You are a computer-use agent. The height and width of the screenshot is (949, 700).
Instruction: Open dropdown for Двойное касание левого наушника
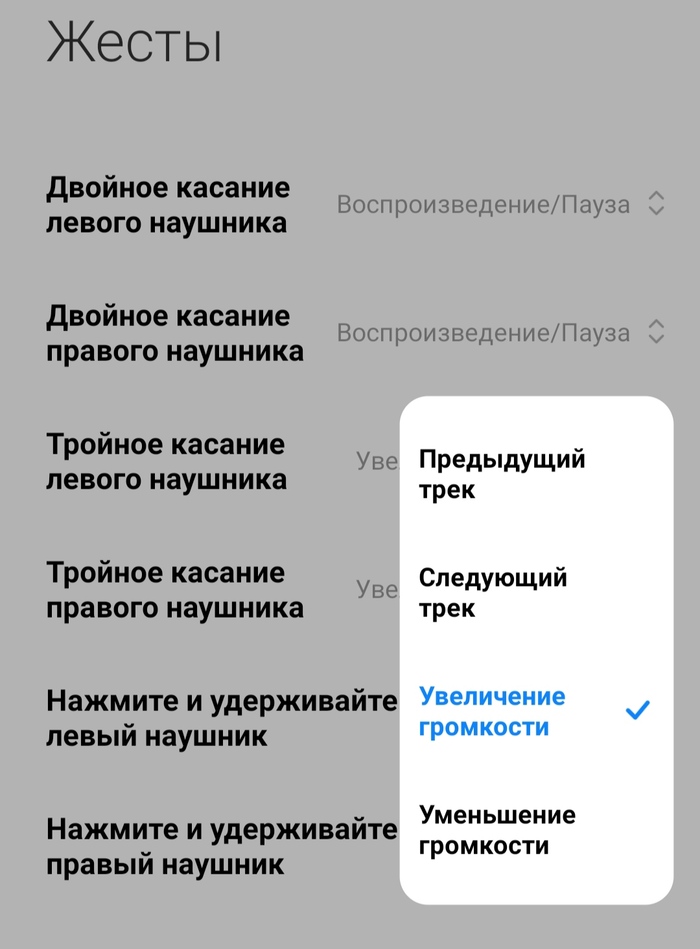click(x=500, y=205)
